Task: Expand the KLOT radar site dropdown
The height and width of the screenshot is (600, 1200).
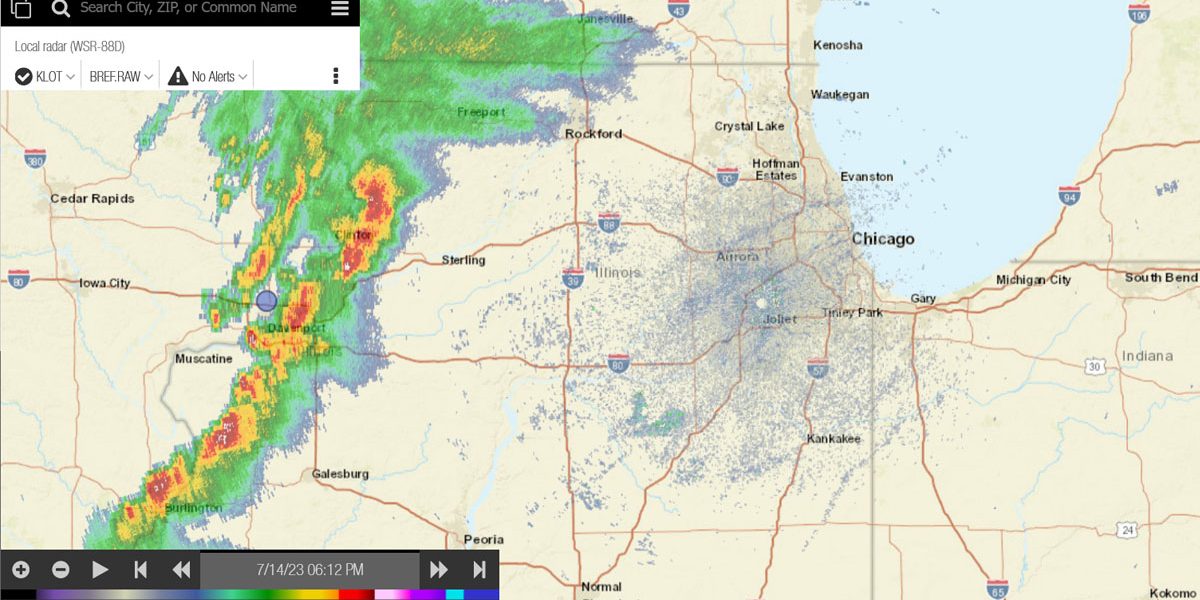Action: pyautogui.click(x=46, y=76)
